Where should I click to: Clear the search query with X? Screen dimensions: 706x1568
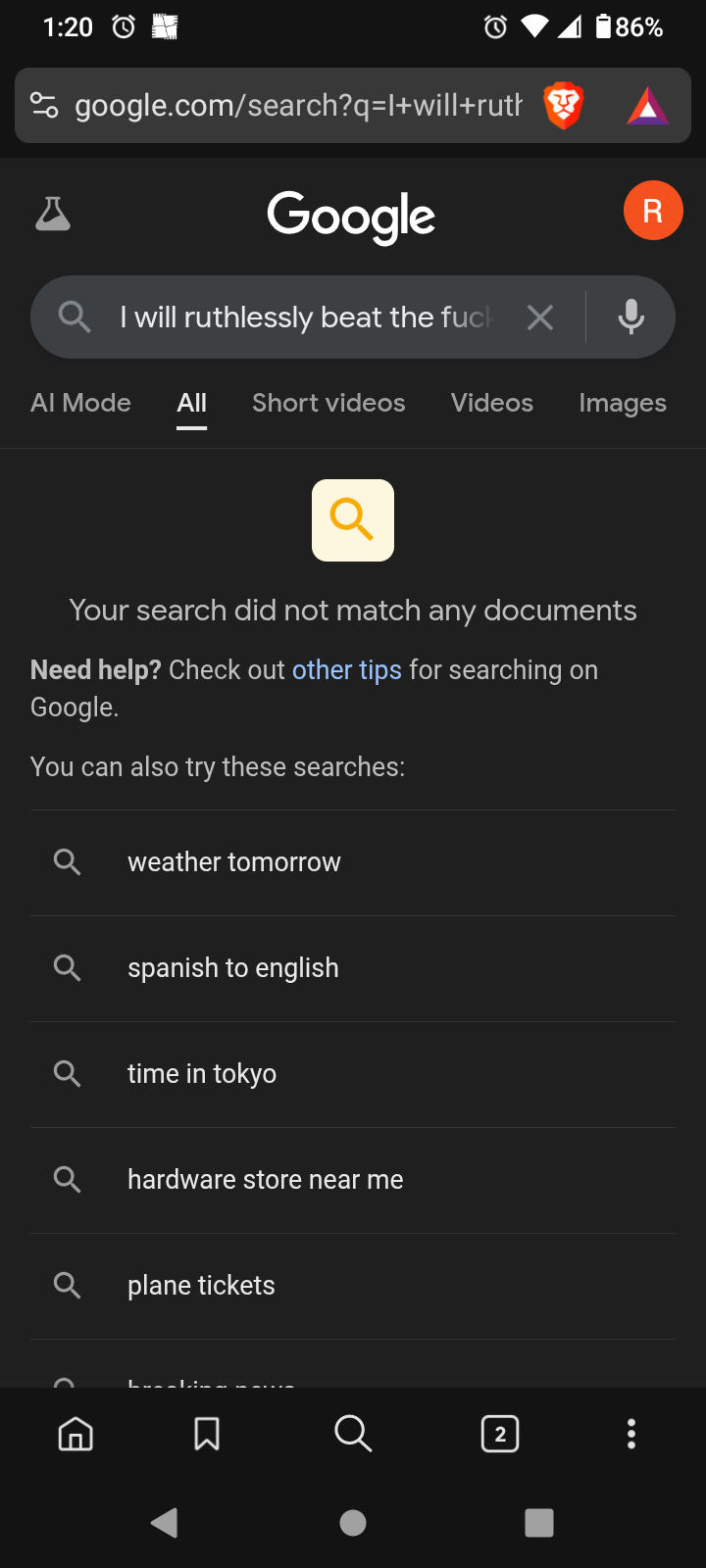(540, 317)
